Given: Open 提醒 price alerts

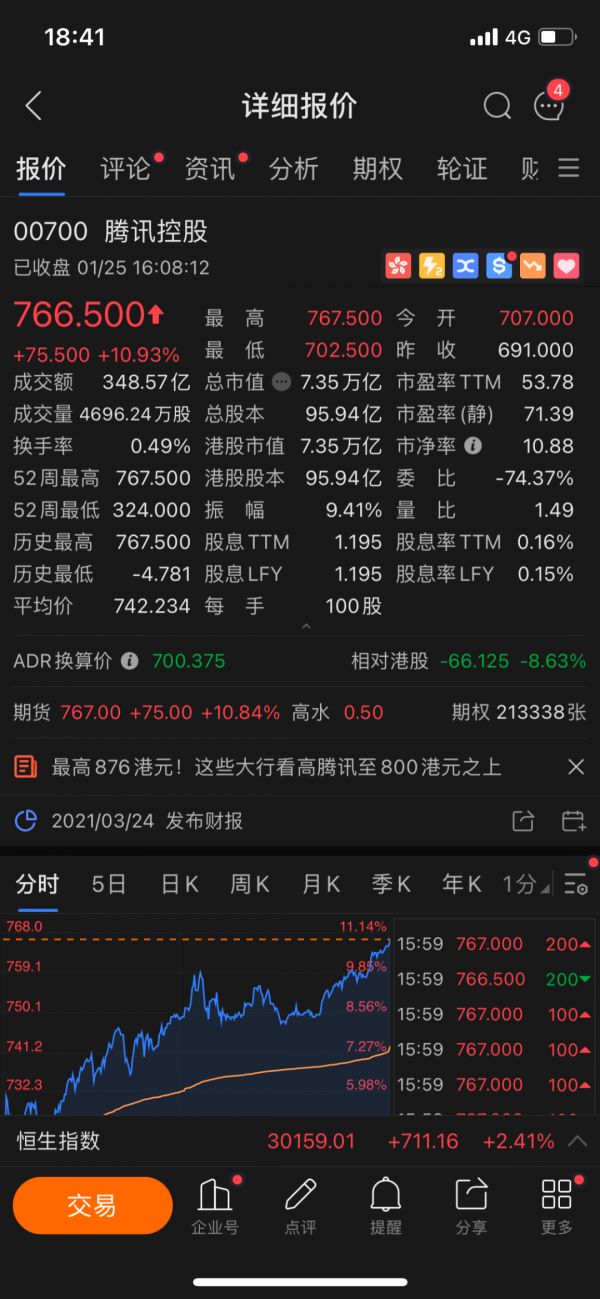Looking at the screenshot, I should 385,1205.
